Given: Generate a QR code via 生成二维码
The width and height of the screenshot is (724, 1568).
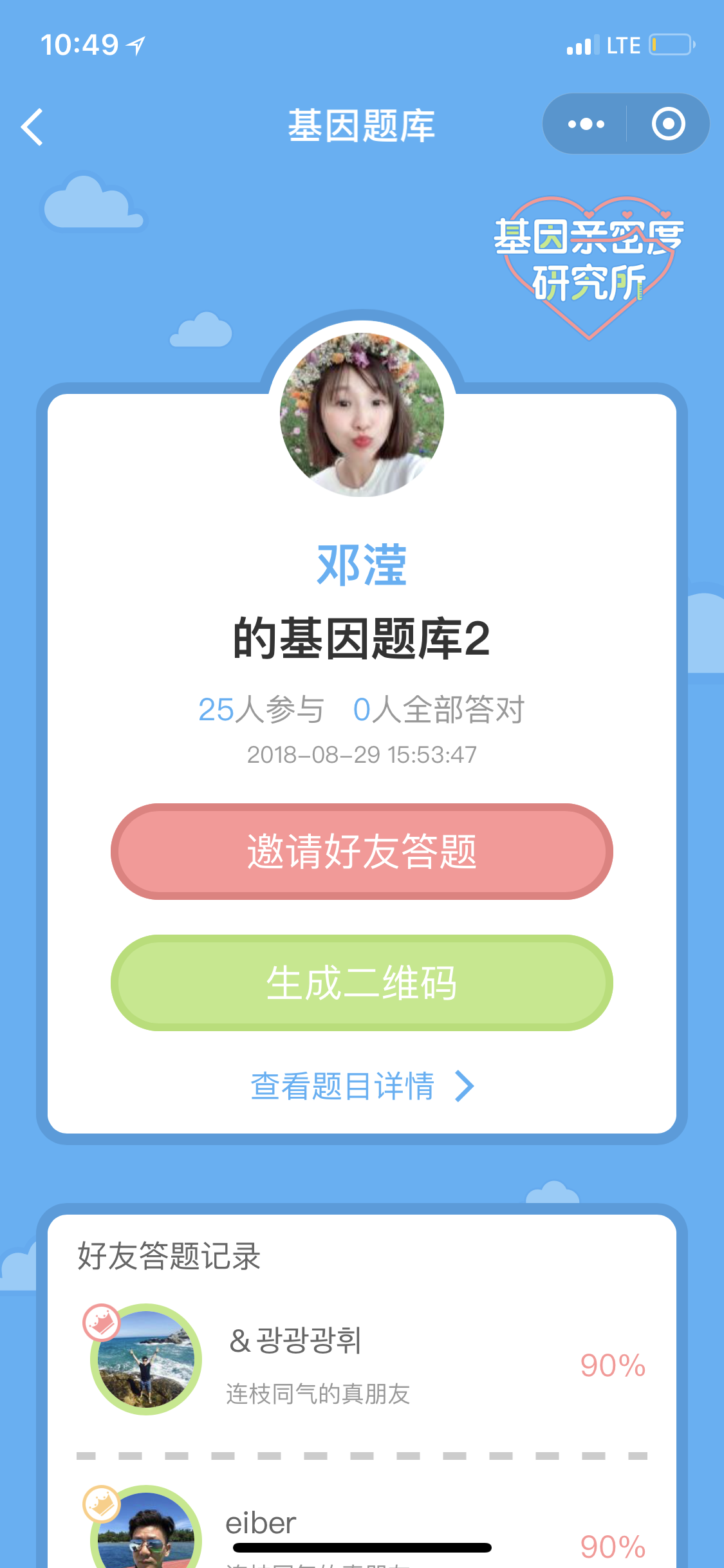Looking at the screenshot, I should tap(362, 983).
